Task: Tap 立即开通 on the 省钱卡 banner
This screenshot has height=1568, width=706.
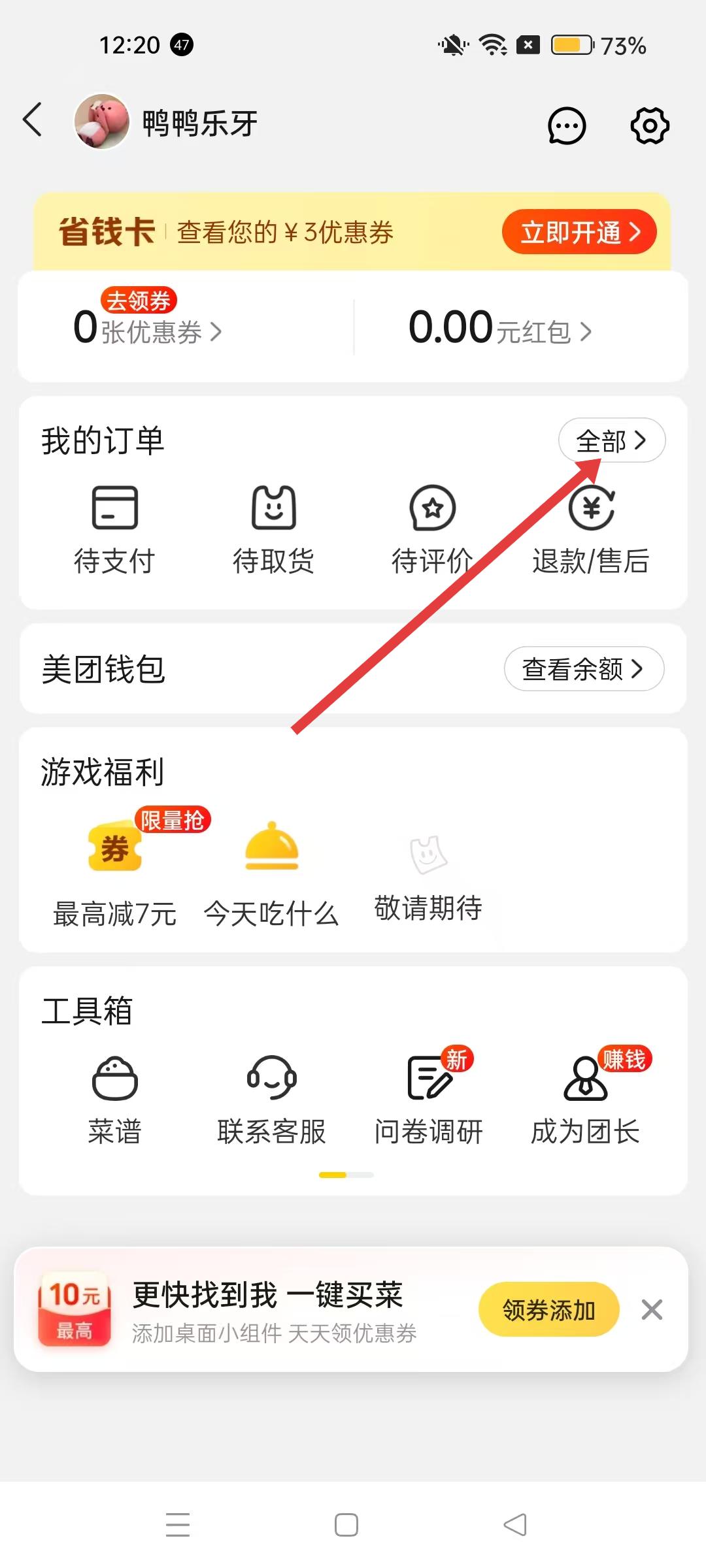Action: coord(579,232)
